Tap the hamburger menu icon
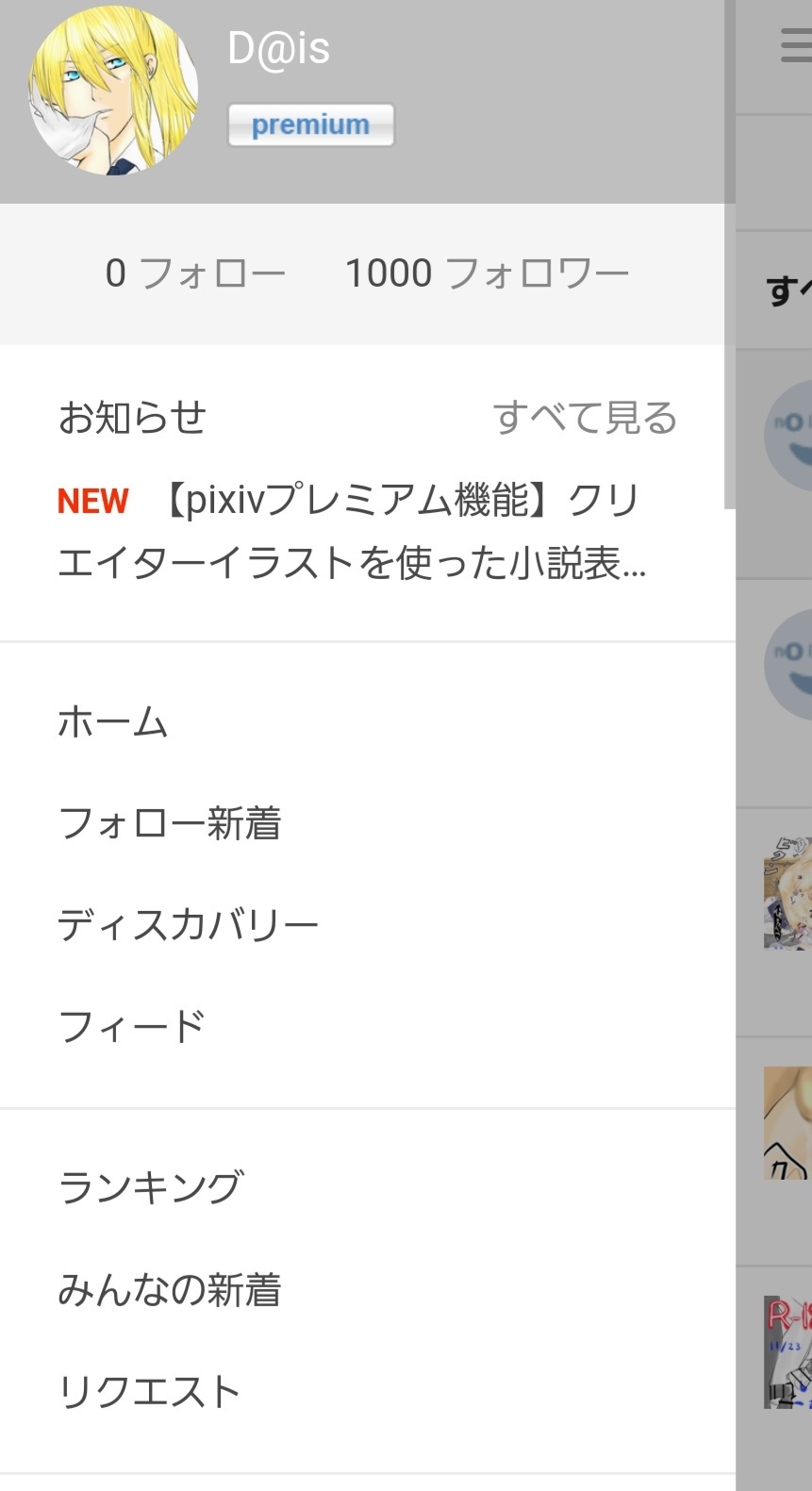Image resolution: width=812 pixels, height=1491 pixels. point(796,45)
